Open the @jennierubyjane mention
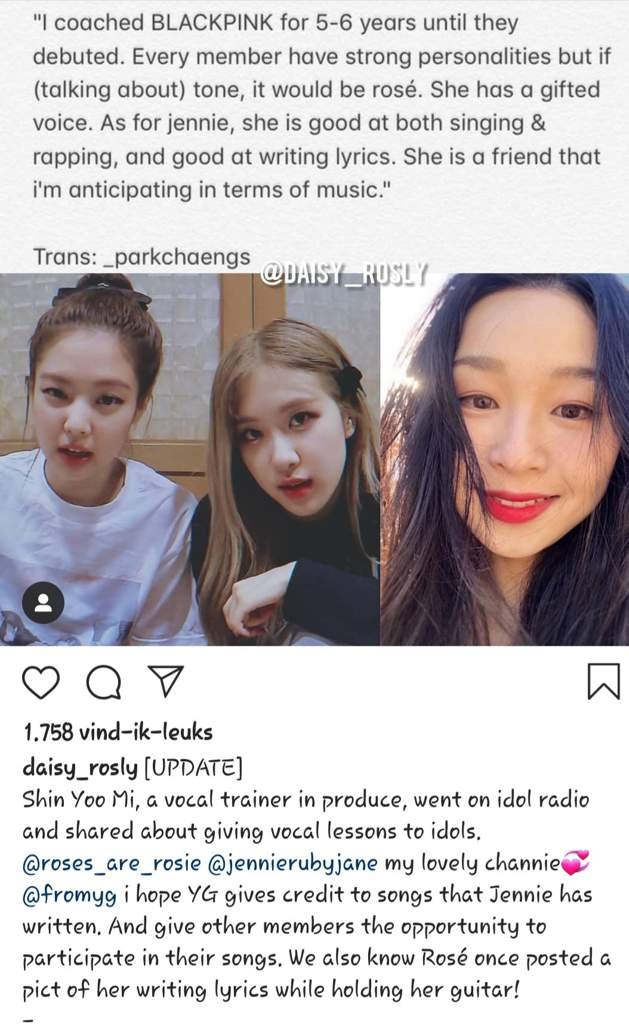 point(292,863)
